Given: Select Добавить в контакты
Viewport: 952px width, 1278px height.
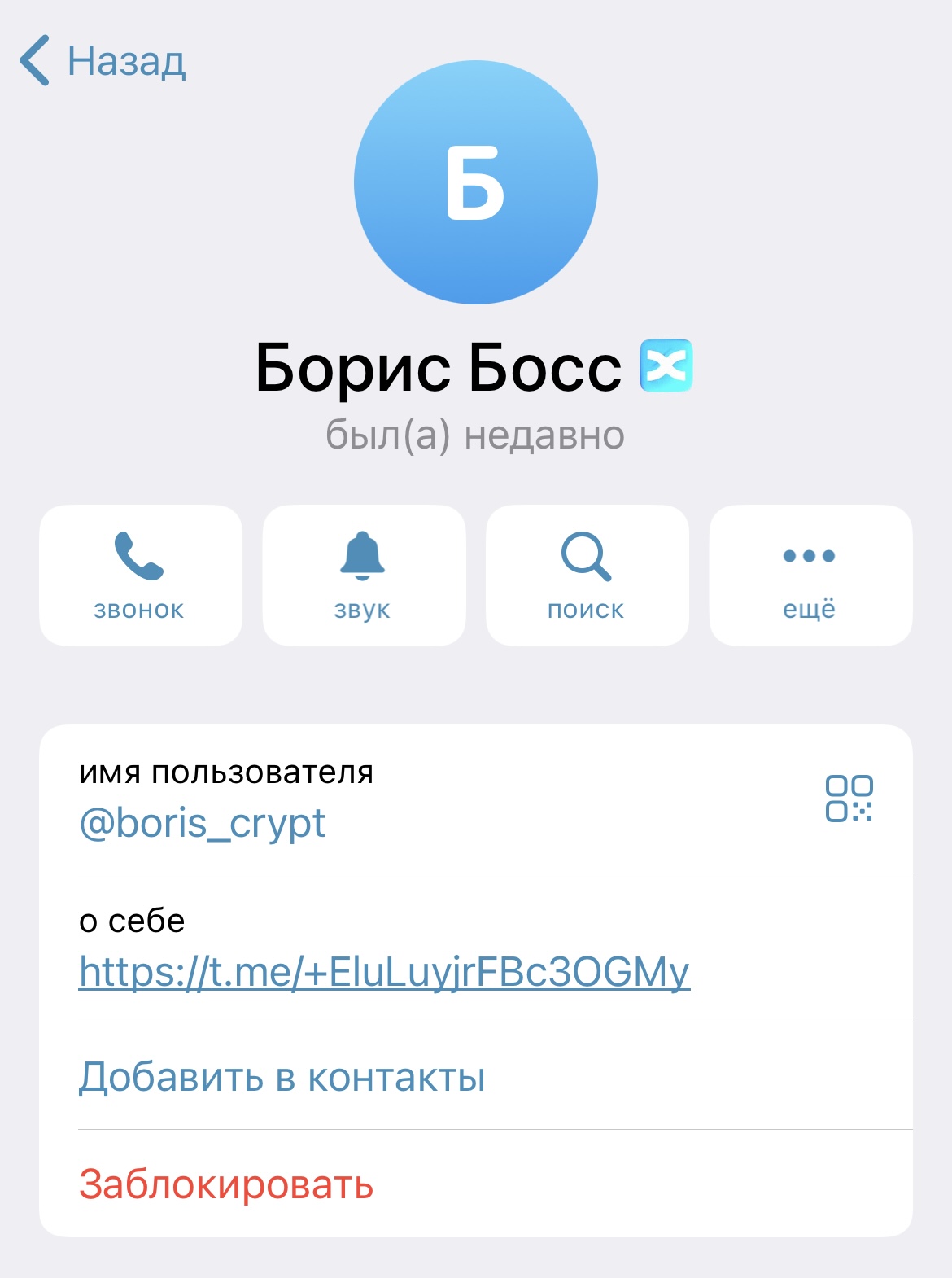Looking at the screenshot, I should pyautogui.click(x=282, y=1076).
